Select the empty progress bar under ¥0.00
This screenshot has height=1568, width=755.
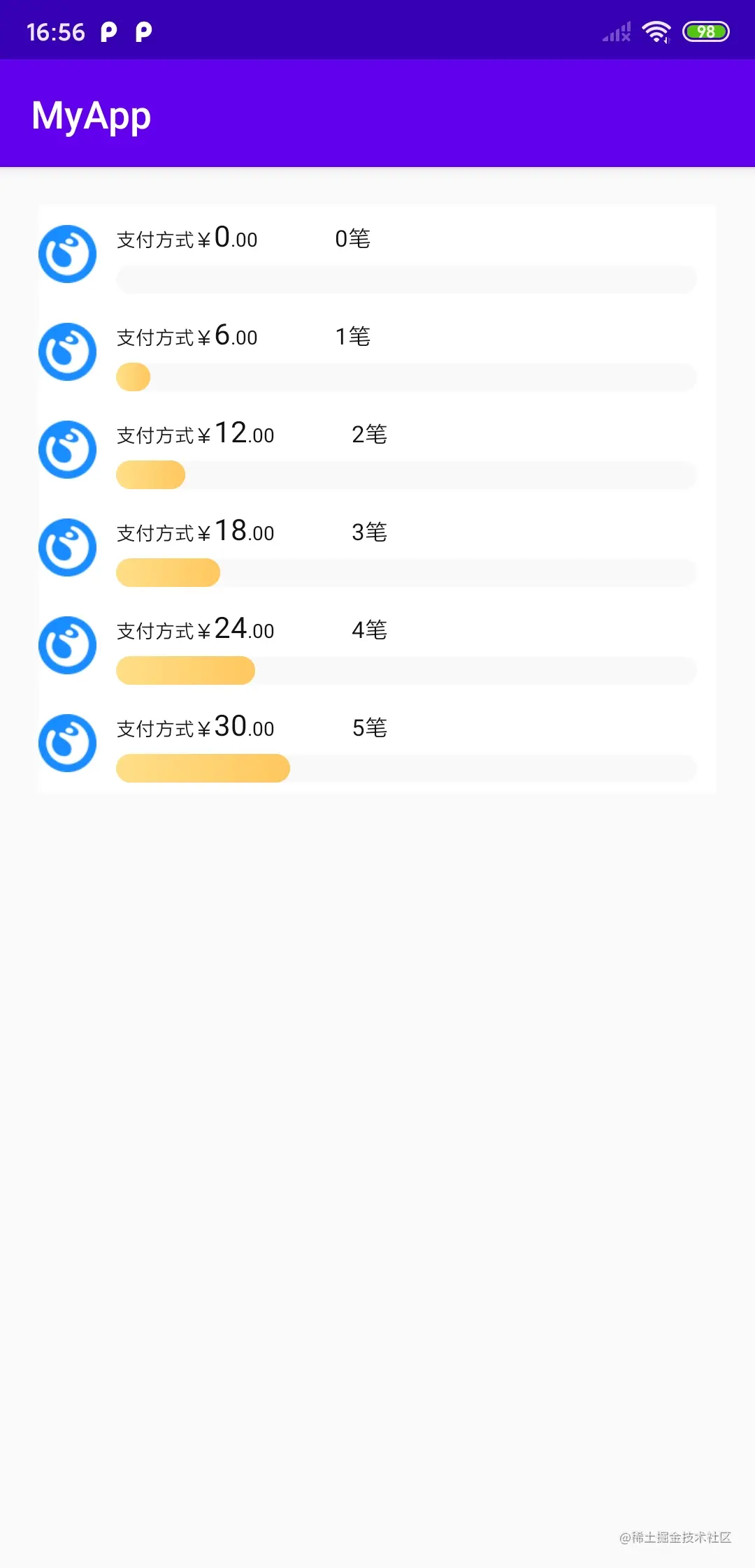point(404,279)
